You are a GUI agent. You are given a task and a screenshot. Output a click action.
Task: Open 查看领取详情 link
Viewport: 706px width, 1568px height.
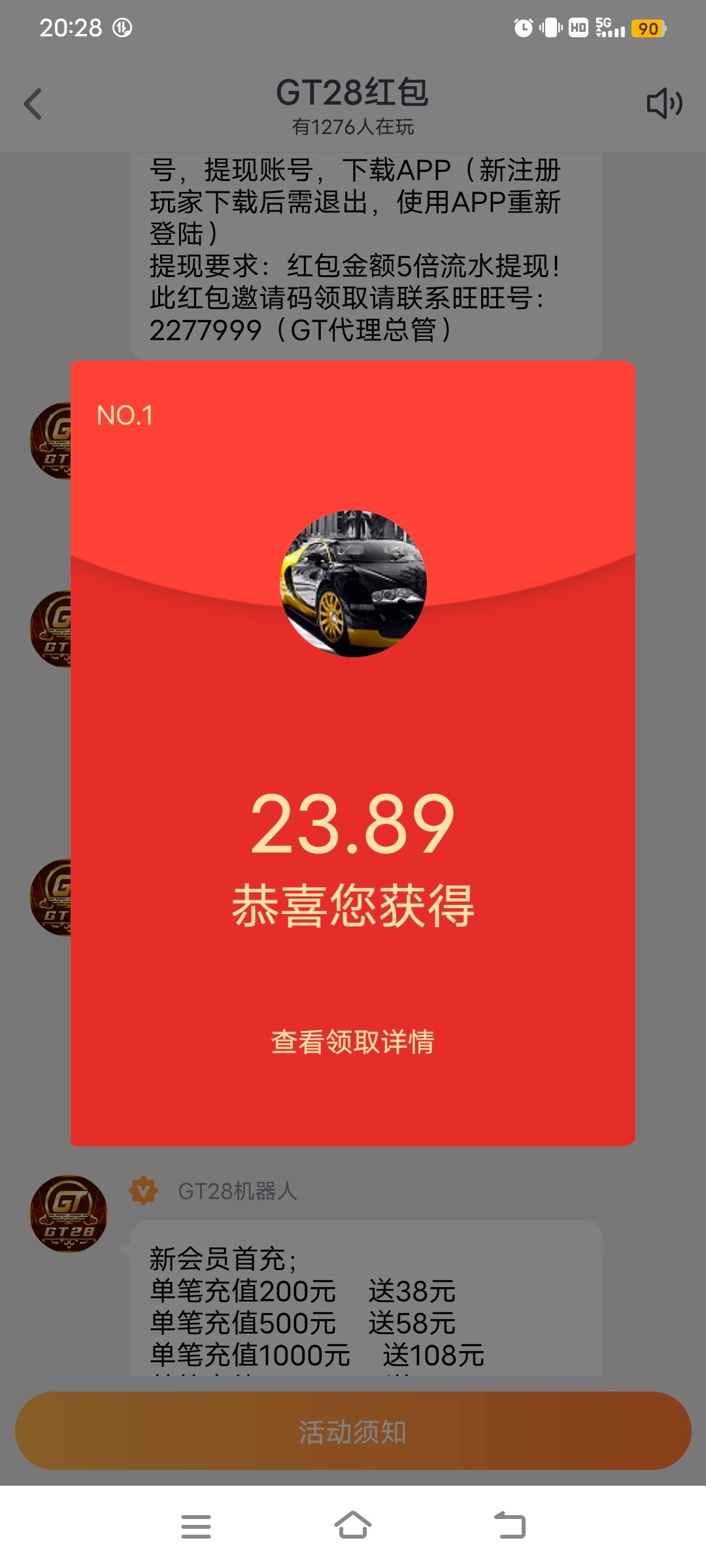click(x=352, y=1041)
